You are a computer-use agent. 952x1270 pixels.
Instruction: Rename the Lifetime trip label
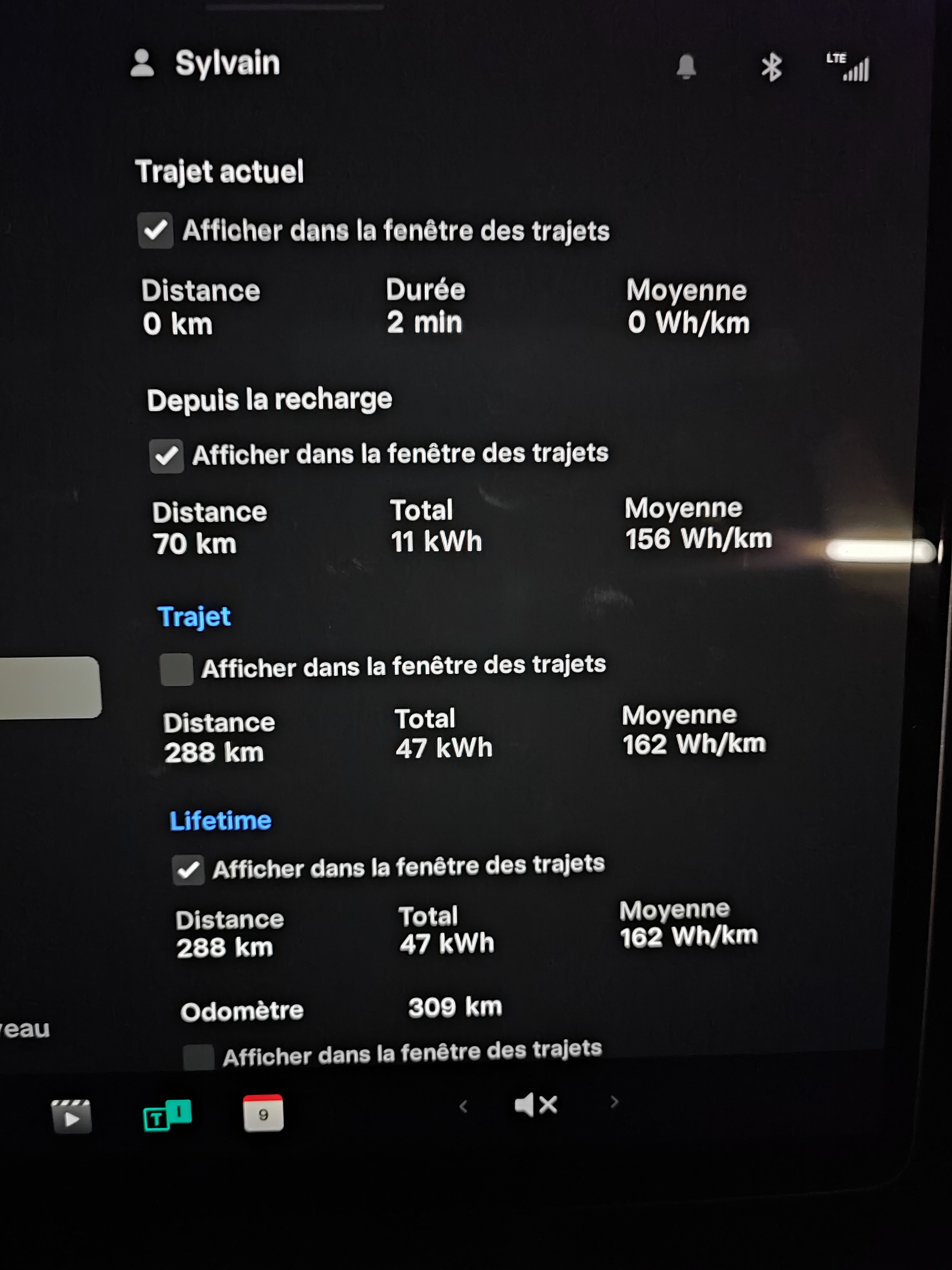click(x=220, y=820)
